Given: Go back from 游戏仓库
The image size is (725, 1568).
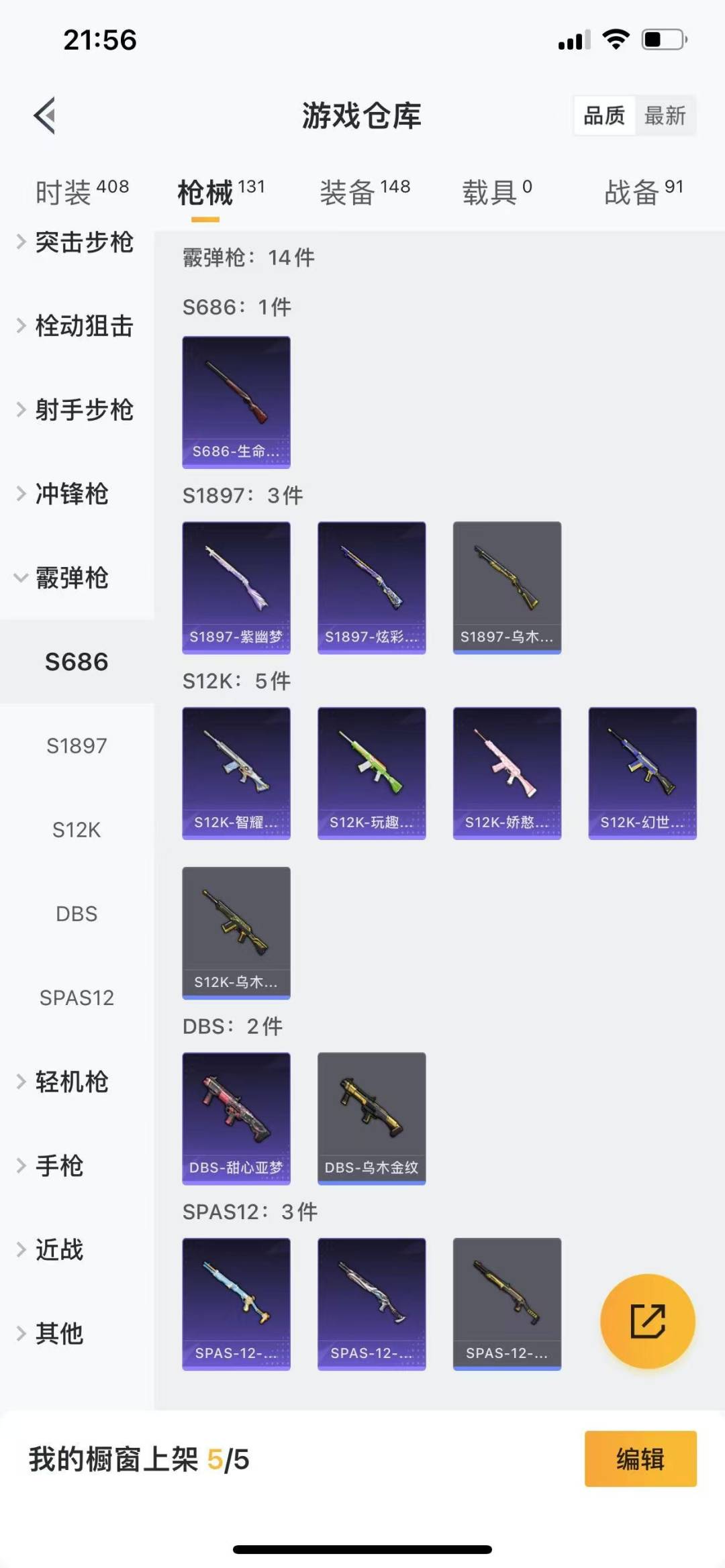Looking at the screenshot, I should (x=45, y=115).
